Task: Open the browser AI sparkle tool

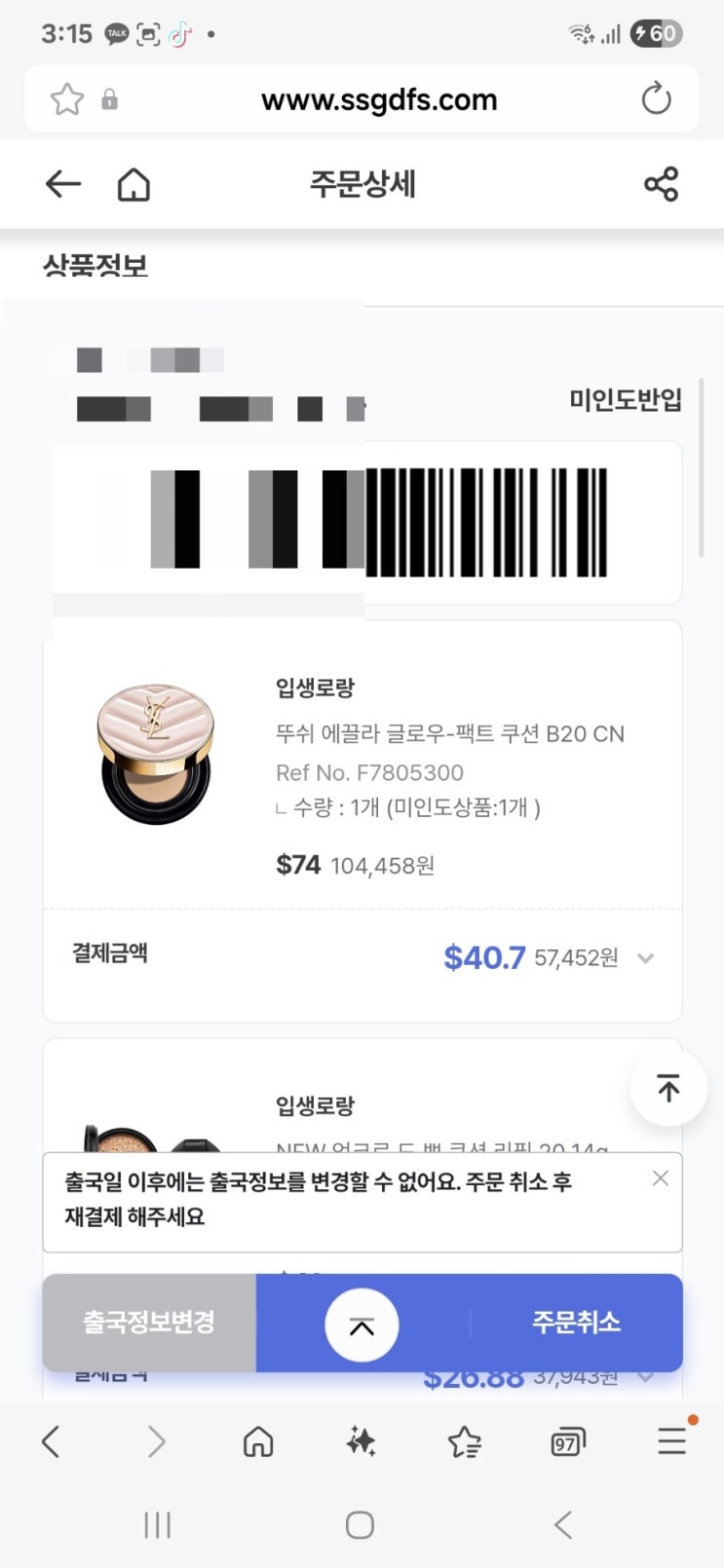Action: coord(362,1441)
